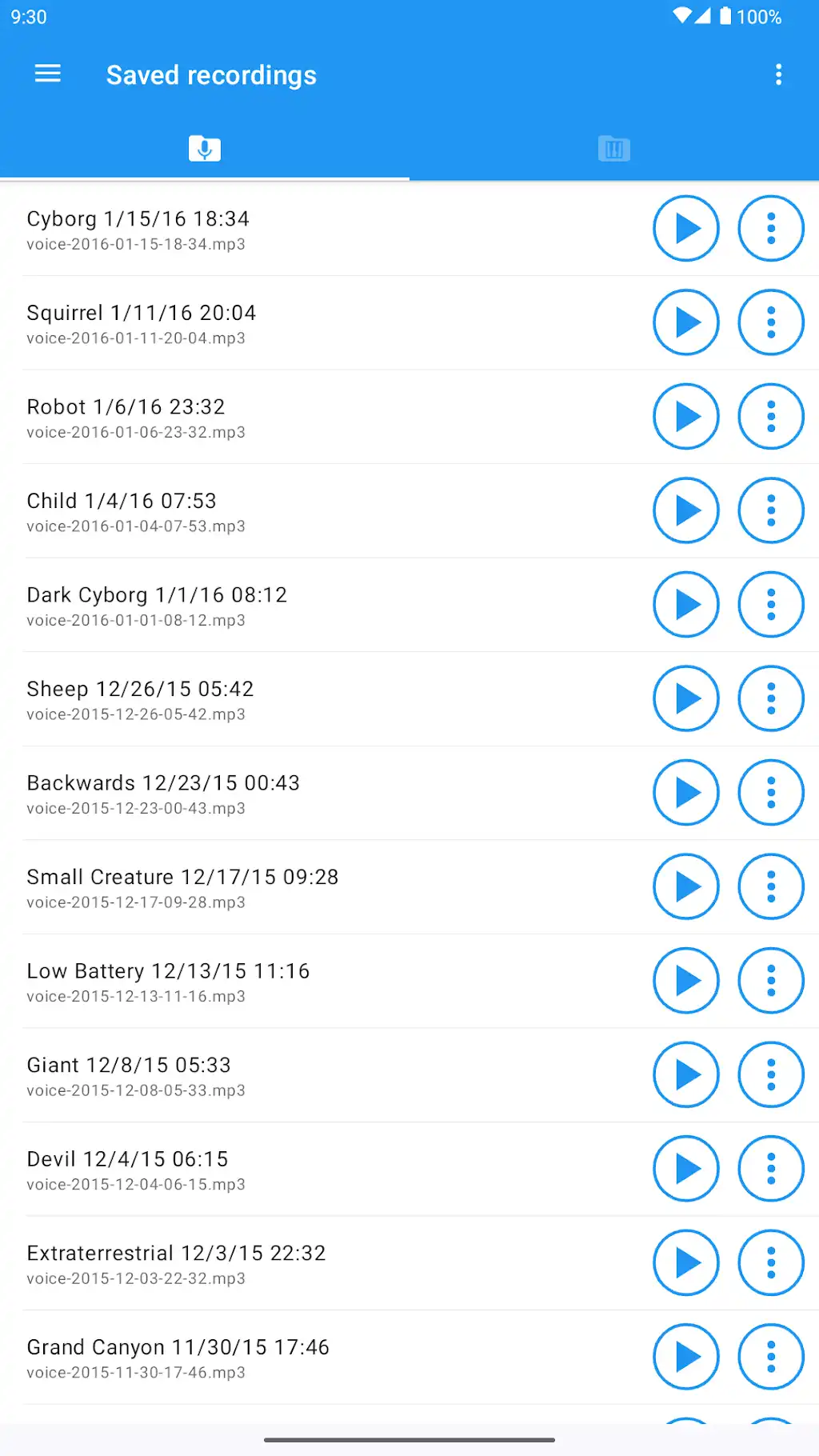The height and width of the screenshot is (1456, 819).
Task: Play the Backwards 12/23/15 recording
Action: tap(686, 793)
